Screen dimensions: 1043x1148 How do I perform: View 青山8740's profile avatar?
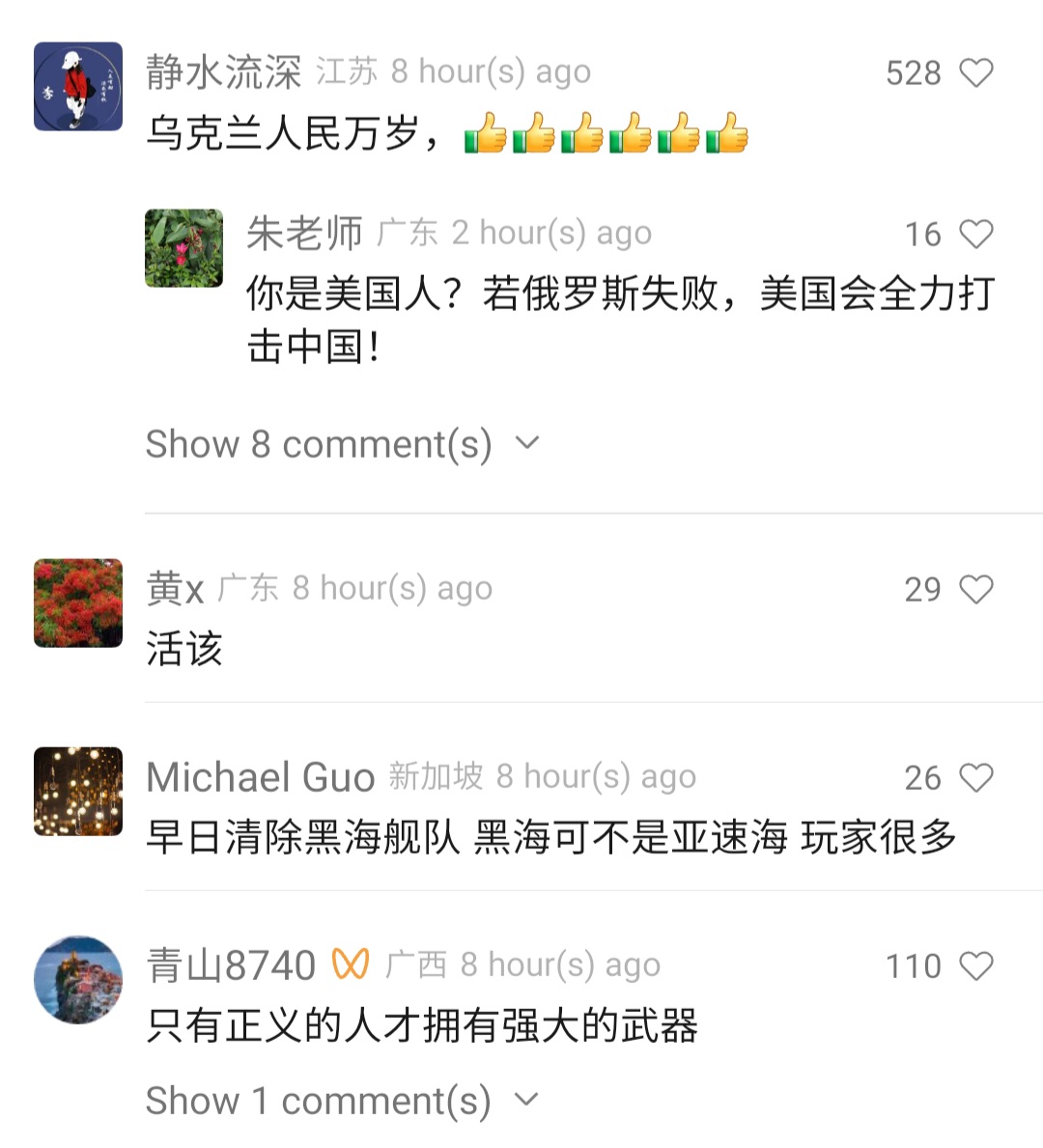(78, 979)
